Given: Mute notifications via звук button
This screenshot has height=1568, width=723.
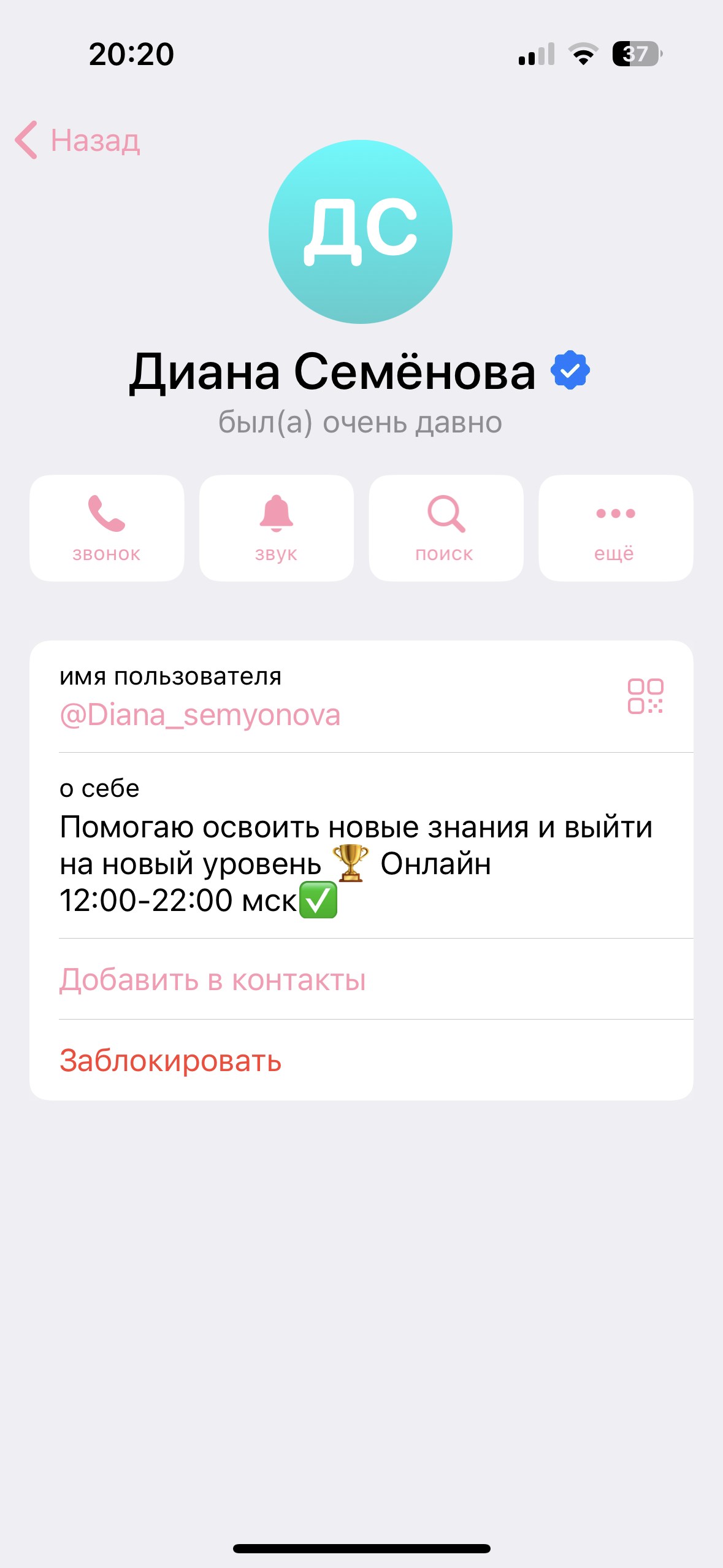Looking at the screenshot, I should tap(277, 528).
